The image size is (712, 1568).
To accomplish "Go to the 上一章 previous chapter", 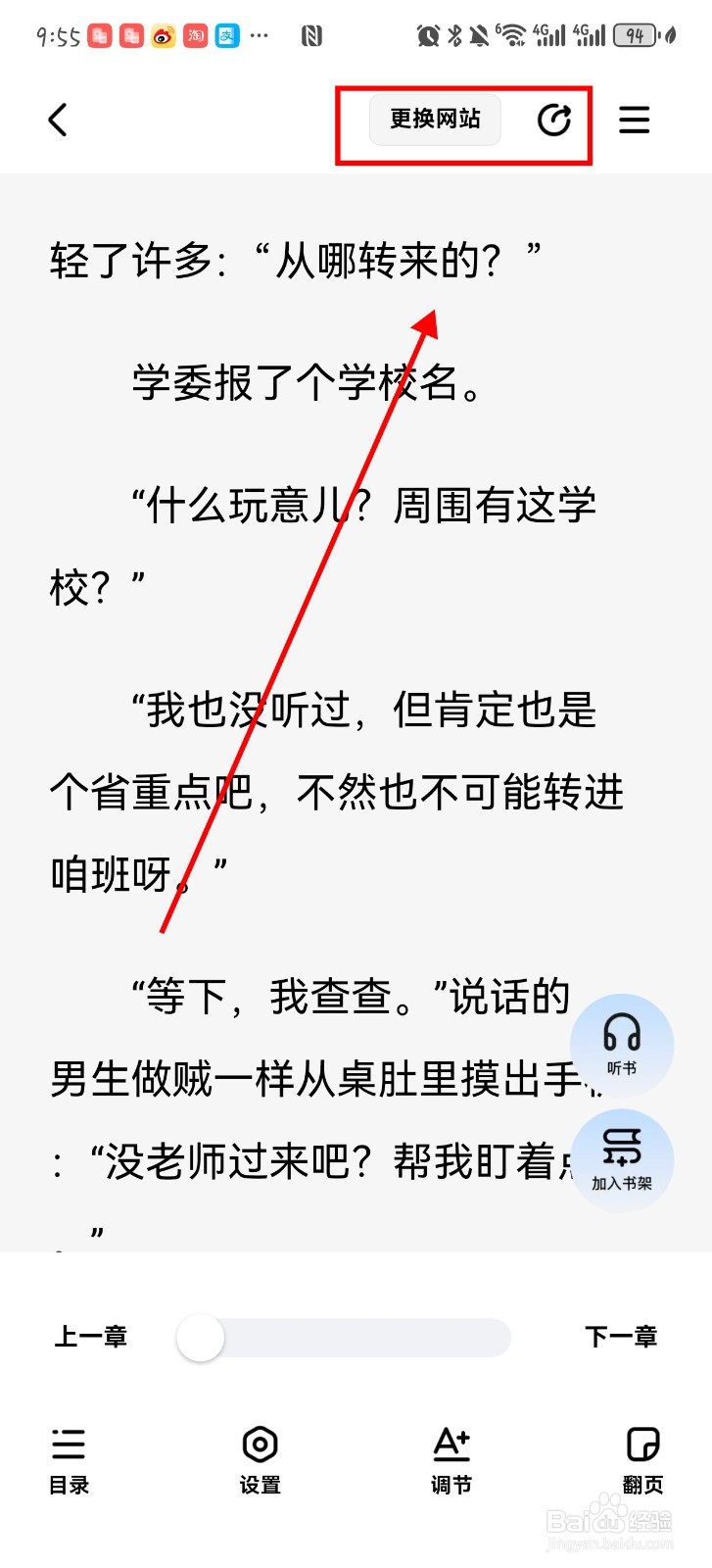I will click(90, 1336).
